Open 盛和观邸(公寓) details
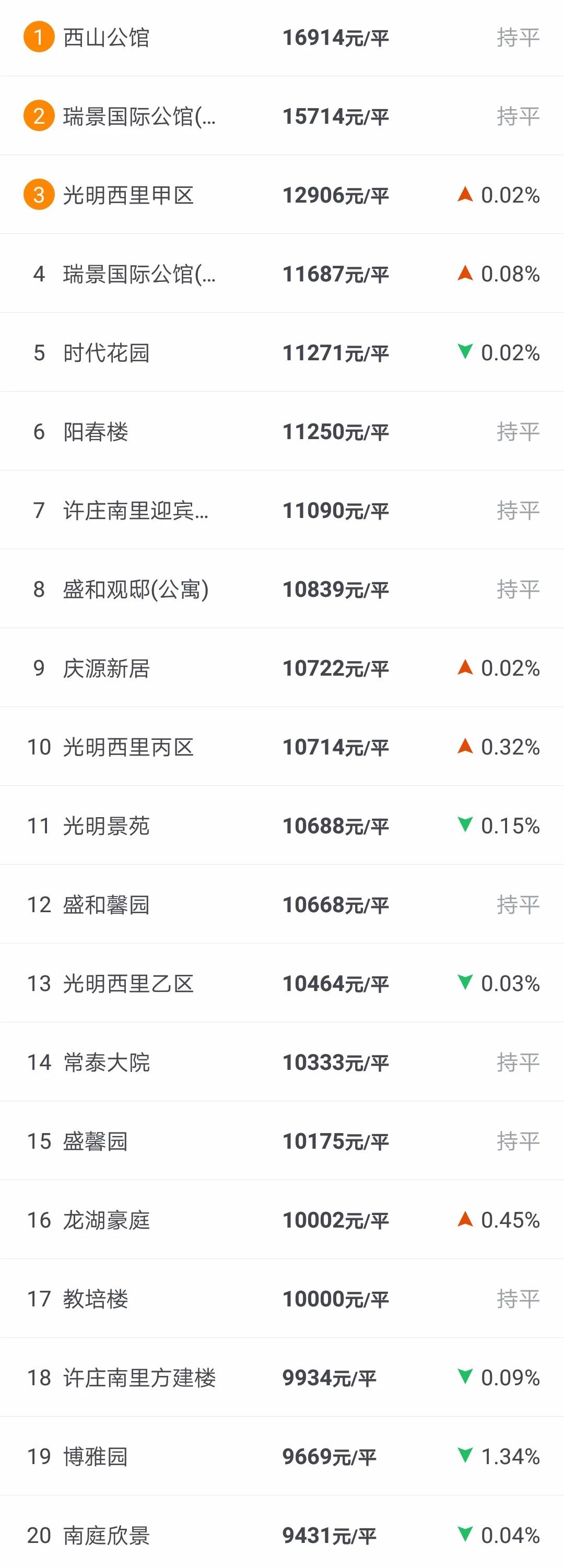Viewport: 564px width, 1568px height. click(x=135, y=589)
